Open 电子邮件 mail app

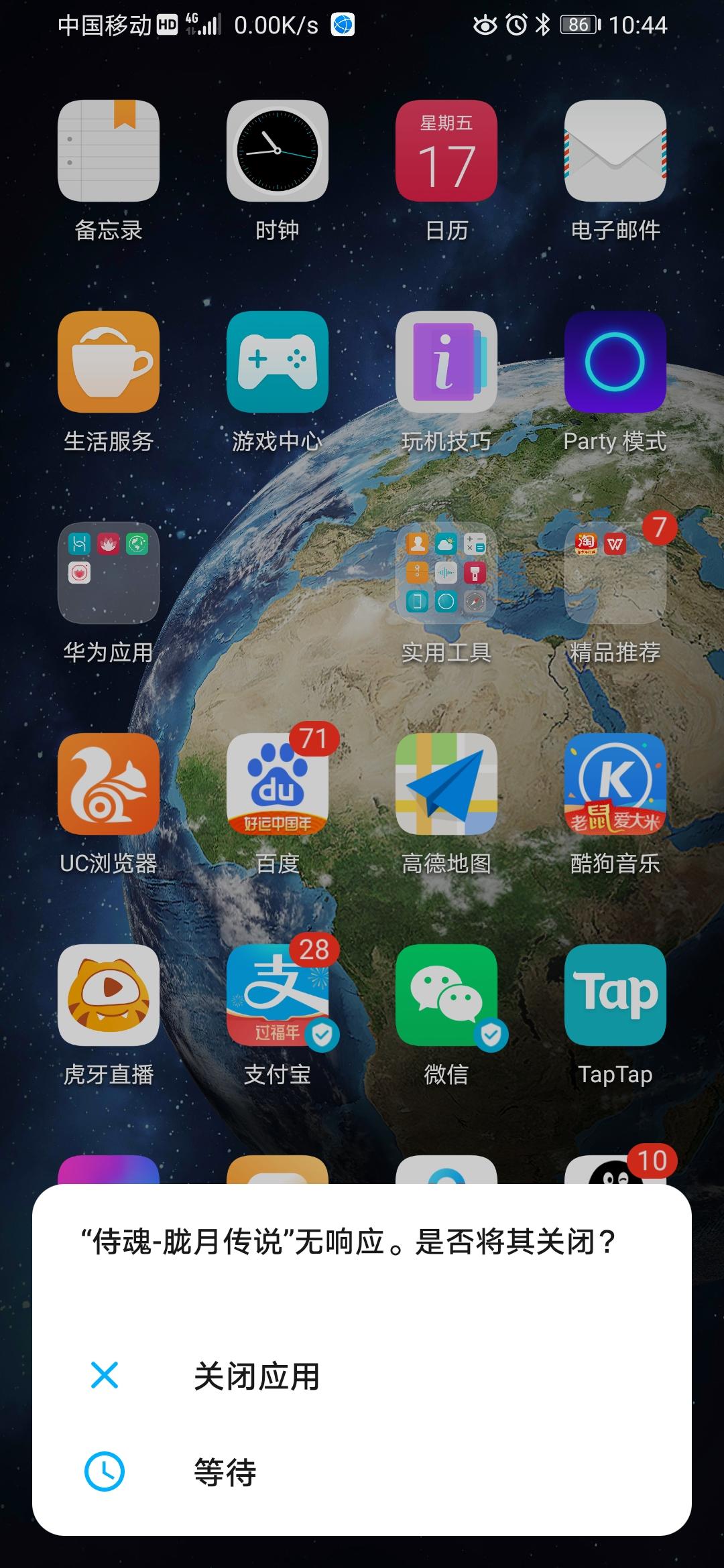(615, 153)
